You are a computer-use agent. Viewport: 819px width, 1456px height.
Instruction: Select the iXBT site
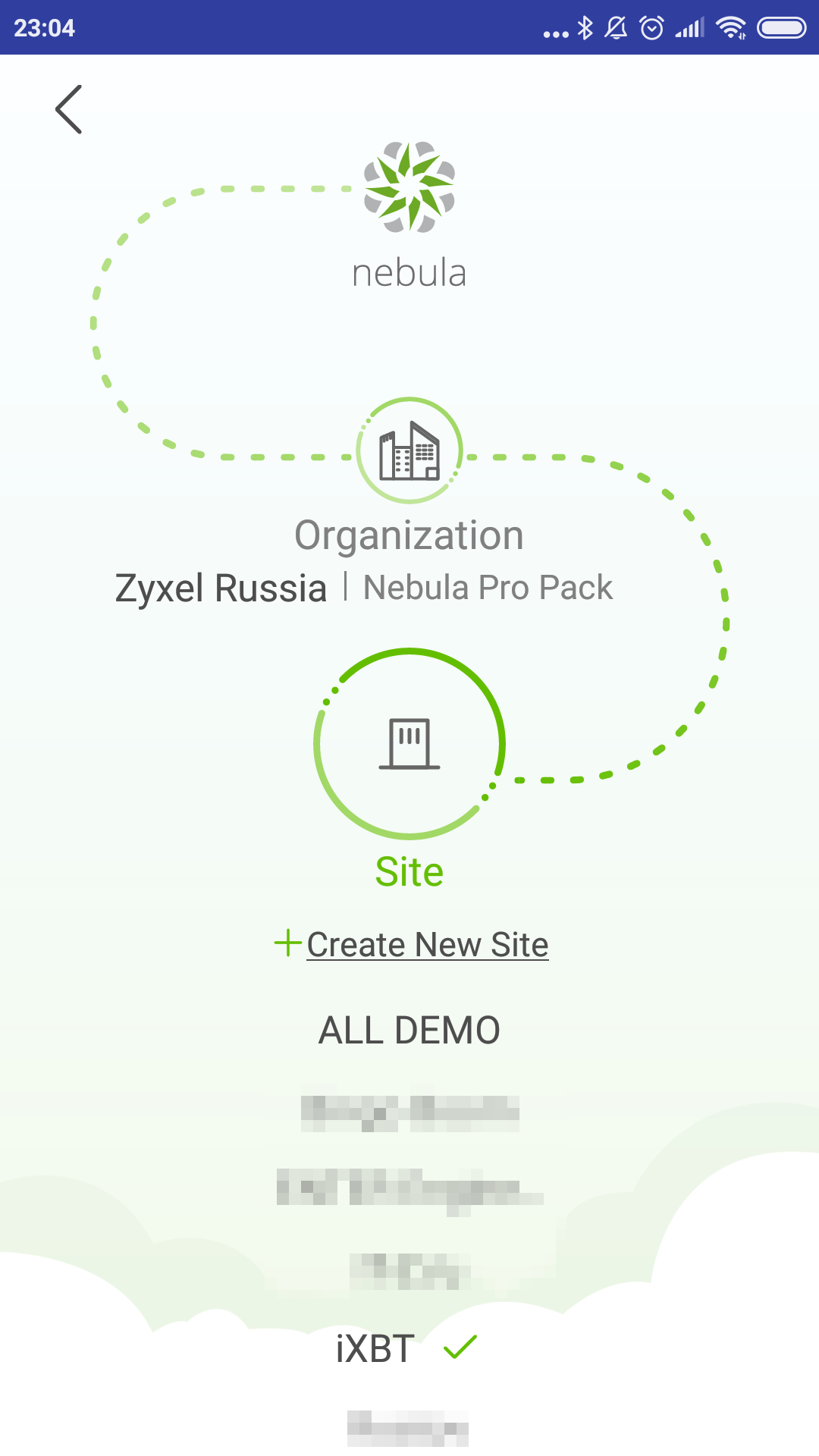coord(377,1349)
